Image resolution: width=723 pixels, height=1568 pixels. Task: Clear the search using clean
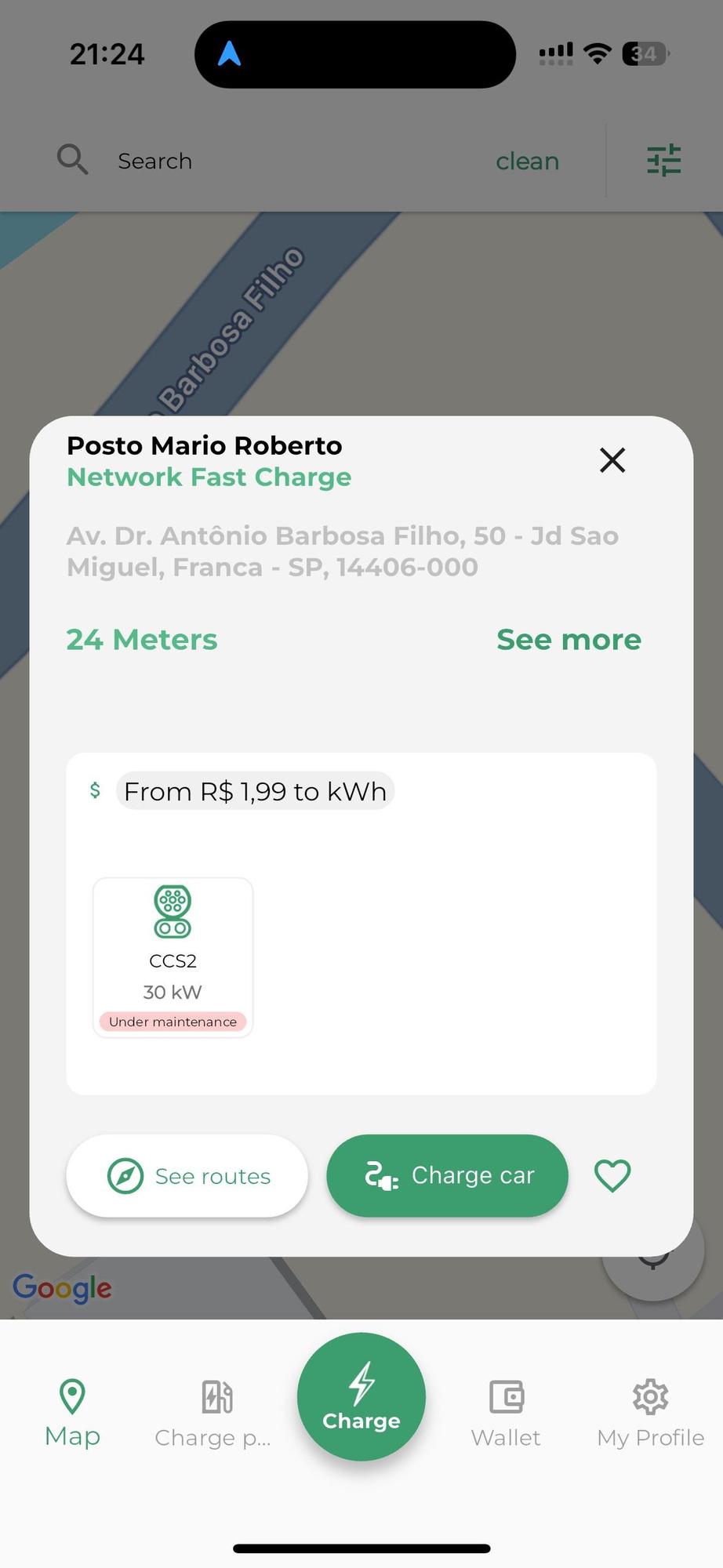pyautogui.click(x=527, y=160)
